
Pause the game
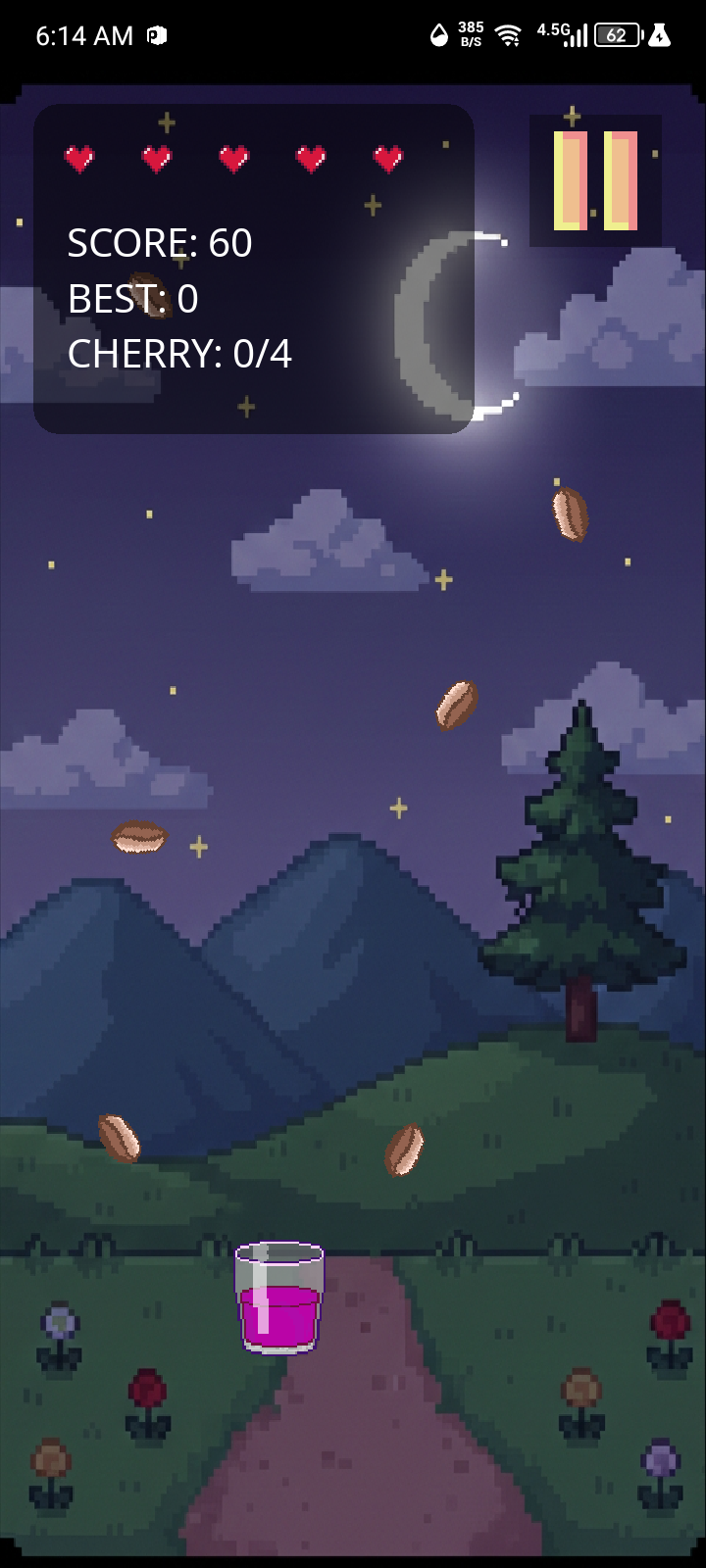tap(595, 181)
